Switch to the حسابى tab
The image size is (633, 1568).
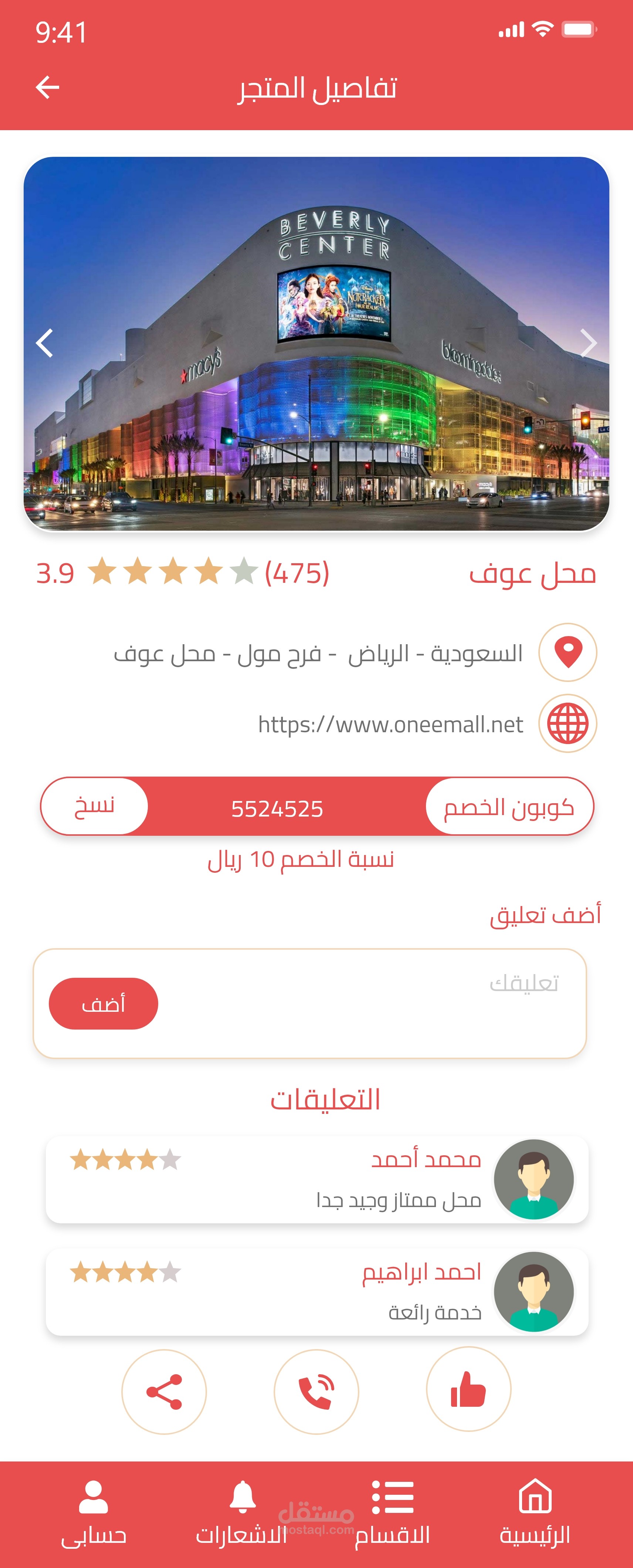click(94, 1512)
